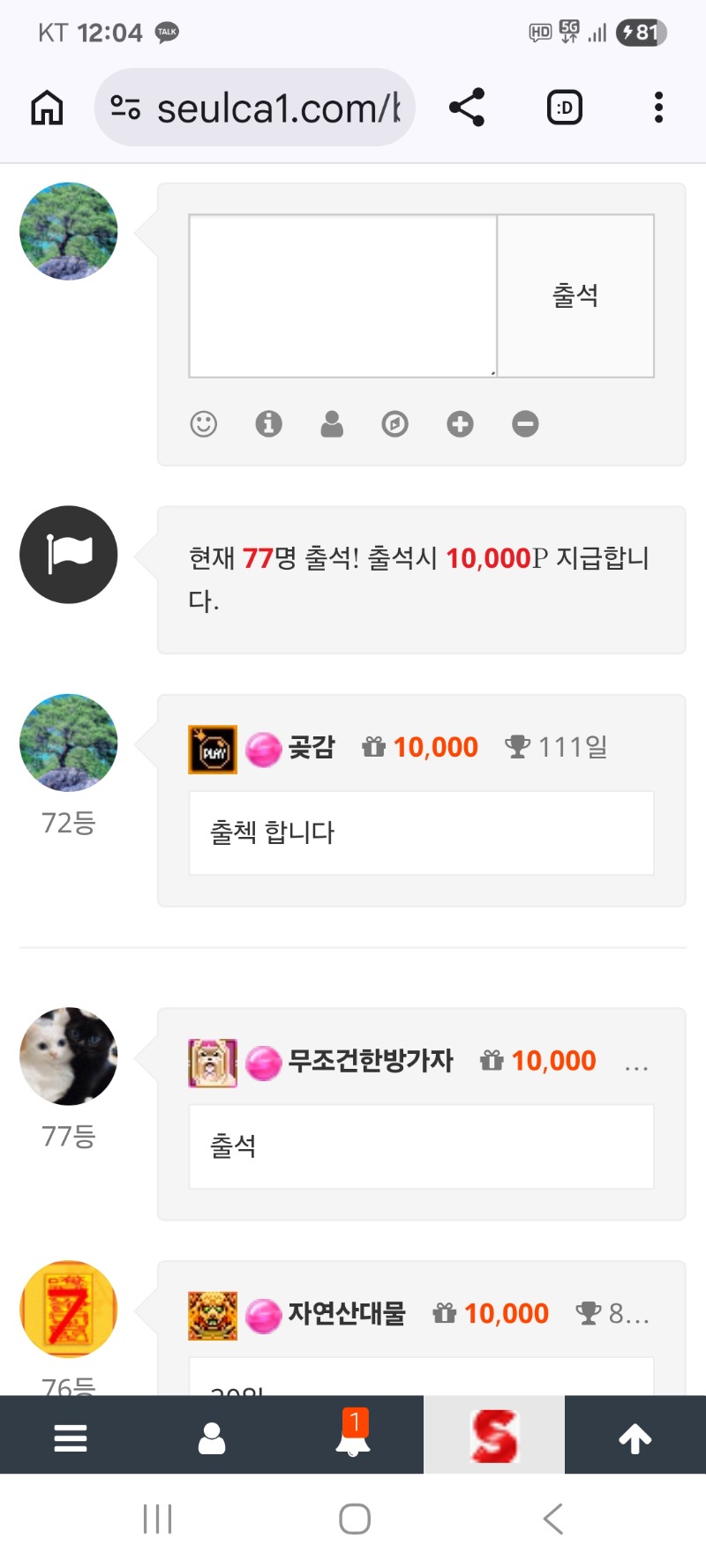The height and width of the screenshot is (1568, 706).
Task: Enlarge the text box with the plus icon
Action: (460, 424)
